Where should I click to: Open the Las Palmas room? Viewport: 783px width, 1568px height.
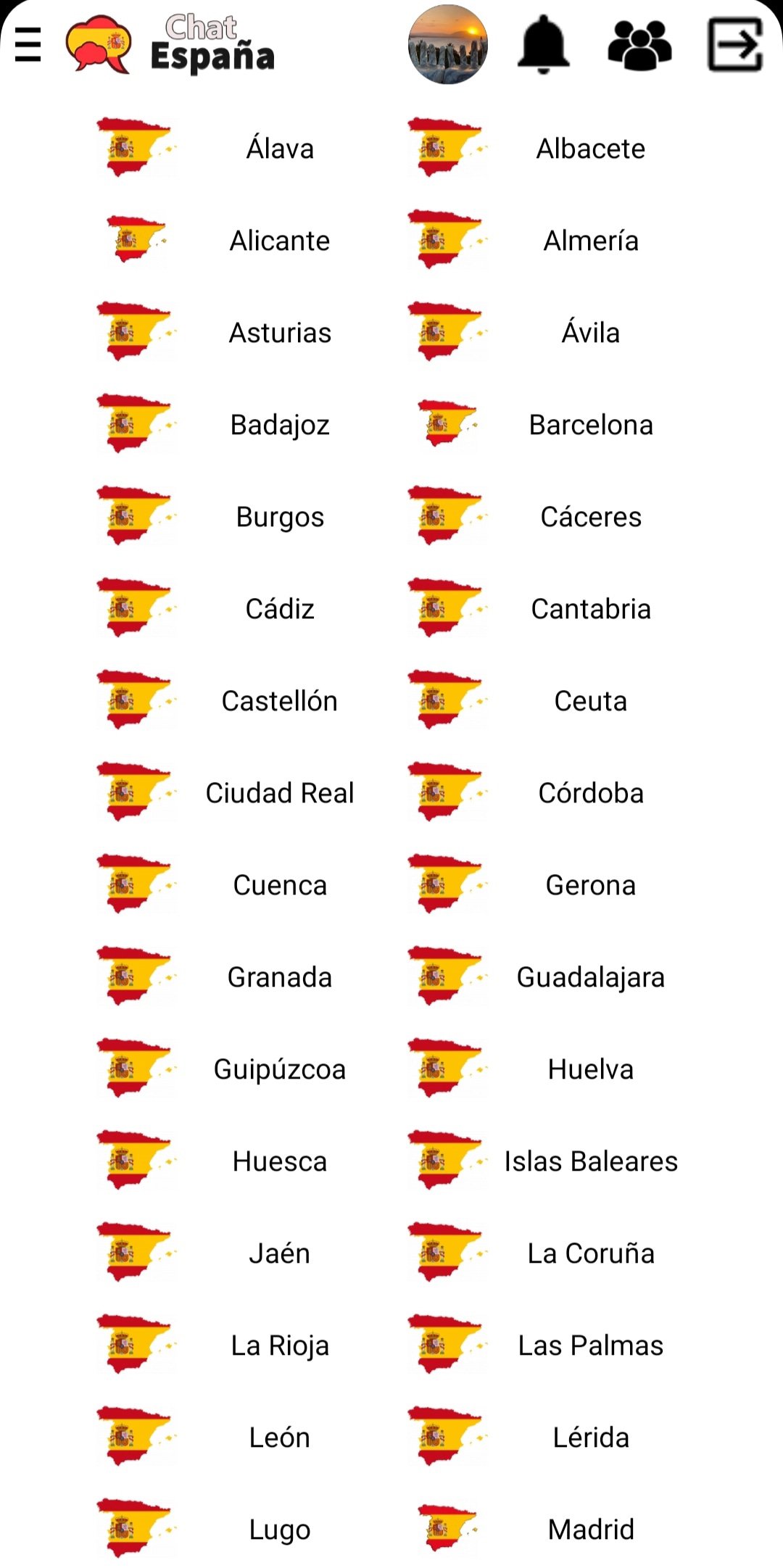click(x=590, y=1345)
